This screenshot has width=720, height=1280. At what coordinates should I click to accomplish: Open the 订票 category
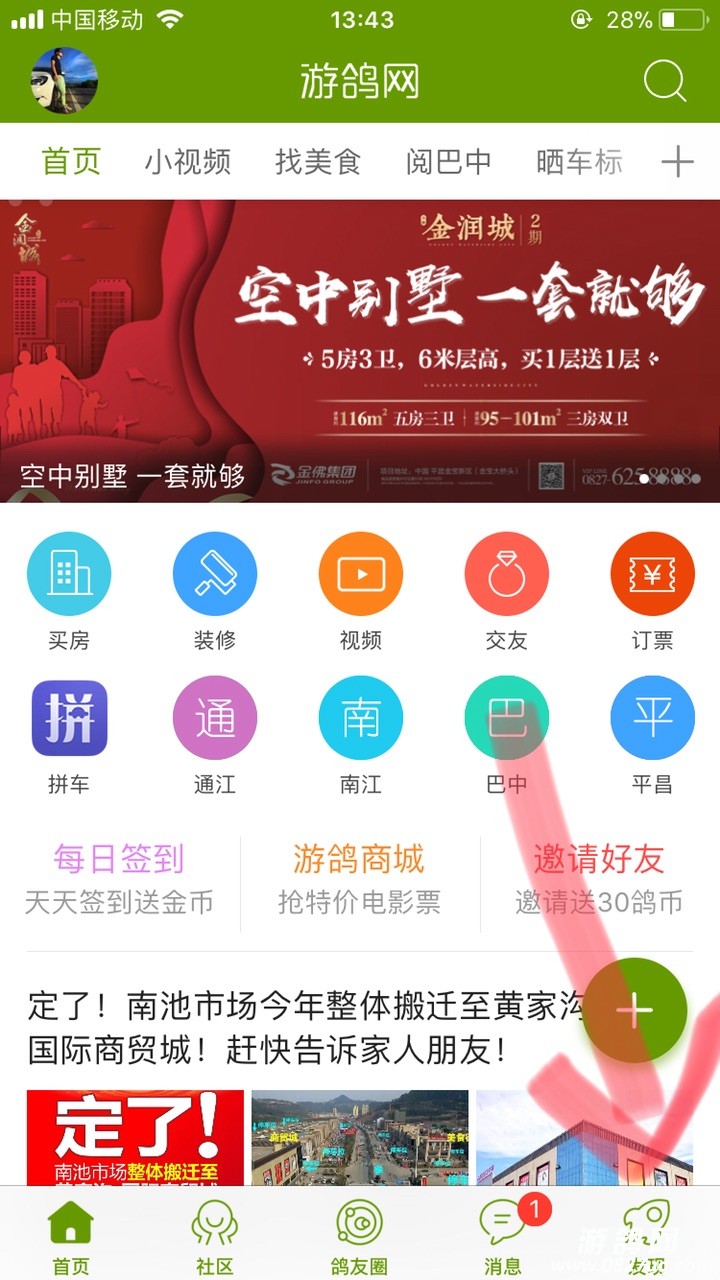[x=652, y=590]
